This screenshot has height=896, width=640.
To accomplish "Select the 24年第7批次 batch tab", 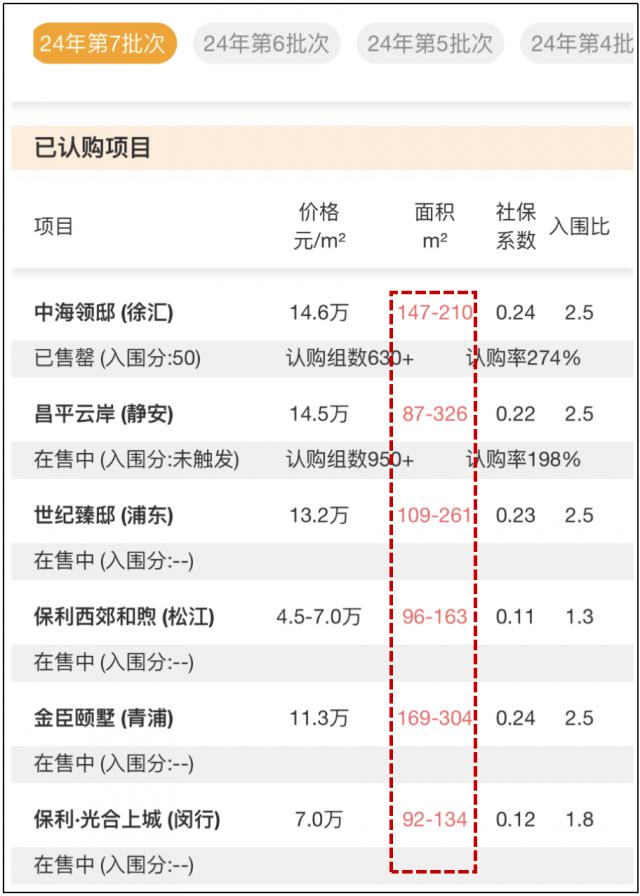I will tap(104, 44).
